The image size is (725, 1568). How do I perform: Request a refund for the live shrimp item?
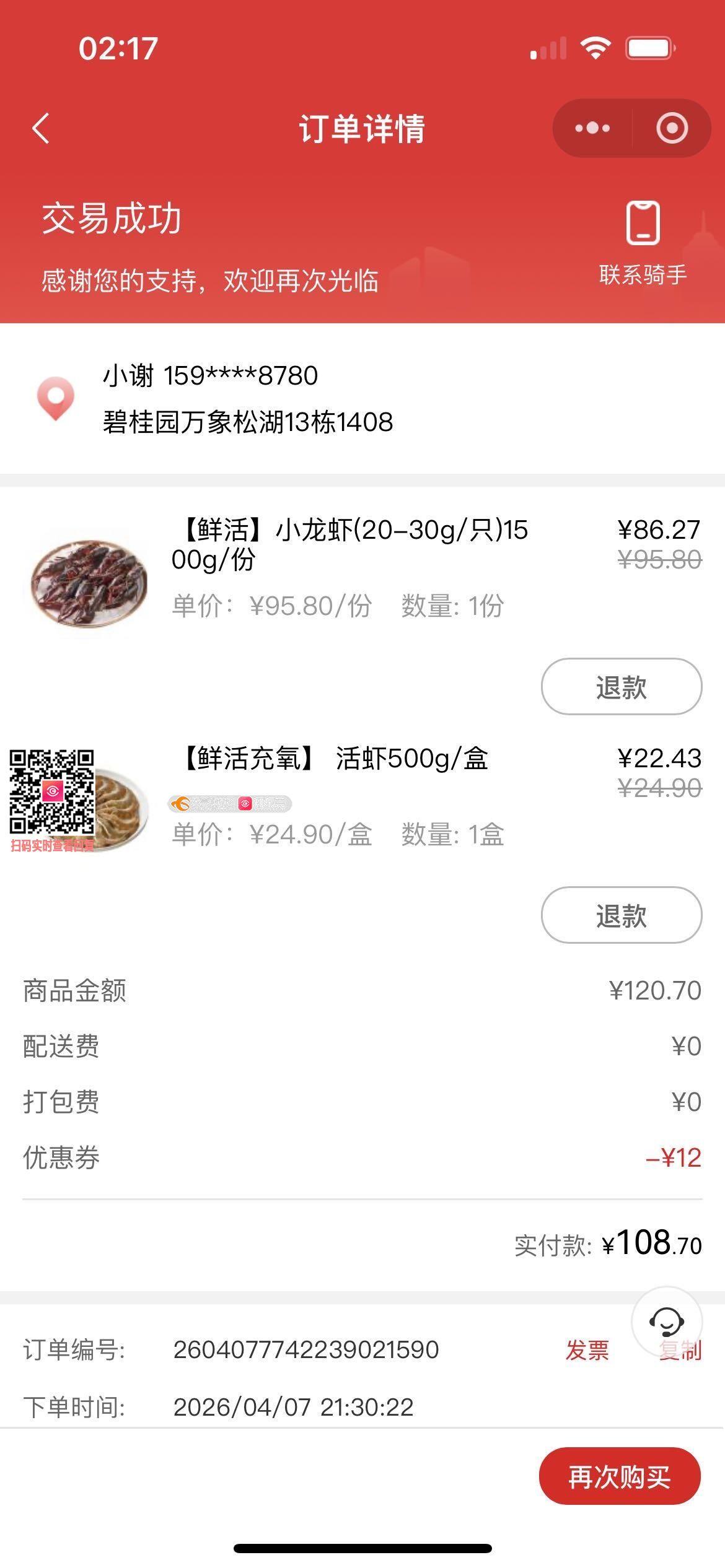click(621, 915)
